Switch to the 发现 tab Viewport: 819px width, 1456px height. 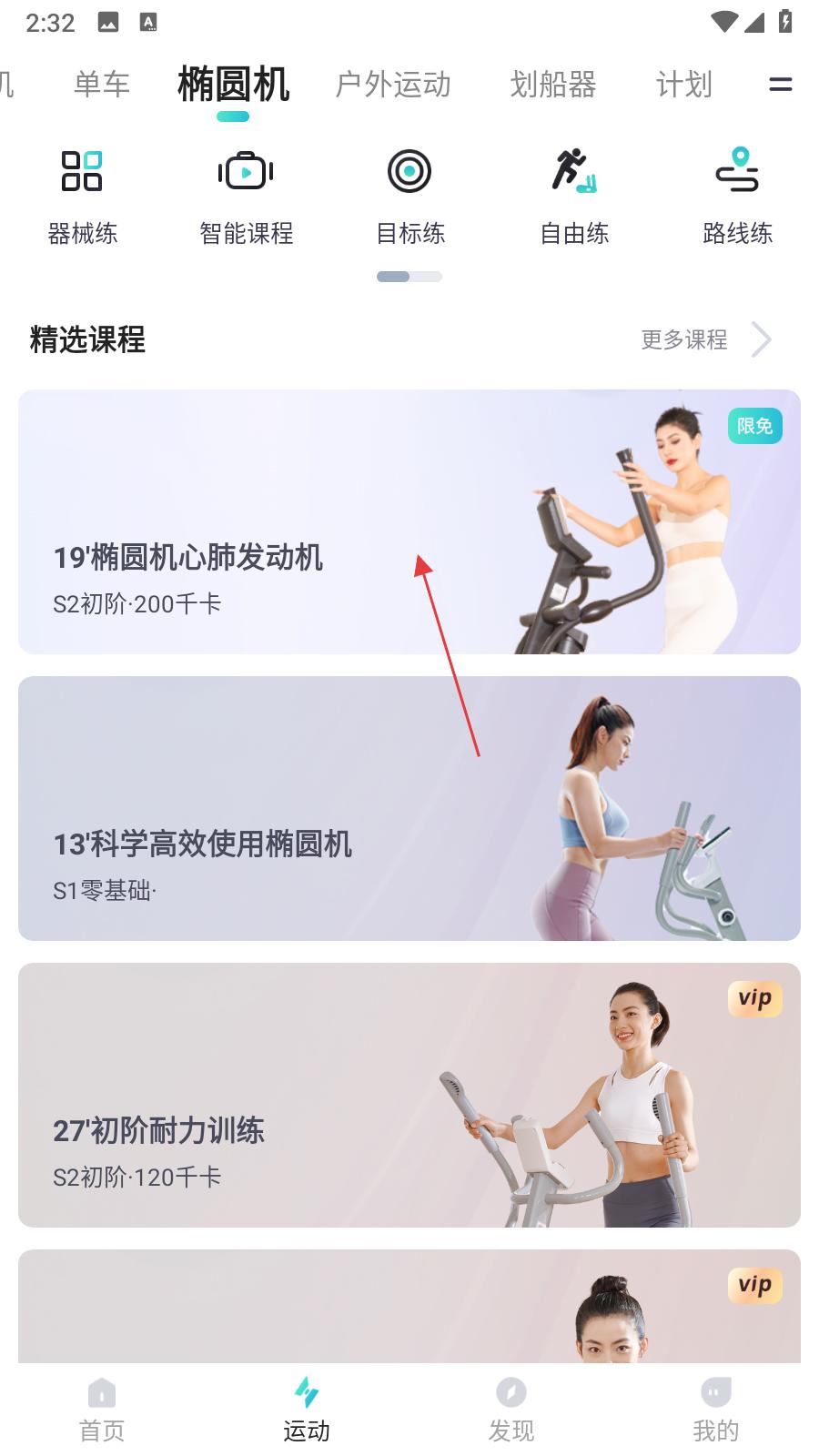point(511,1409)
